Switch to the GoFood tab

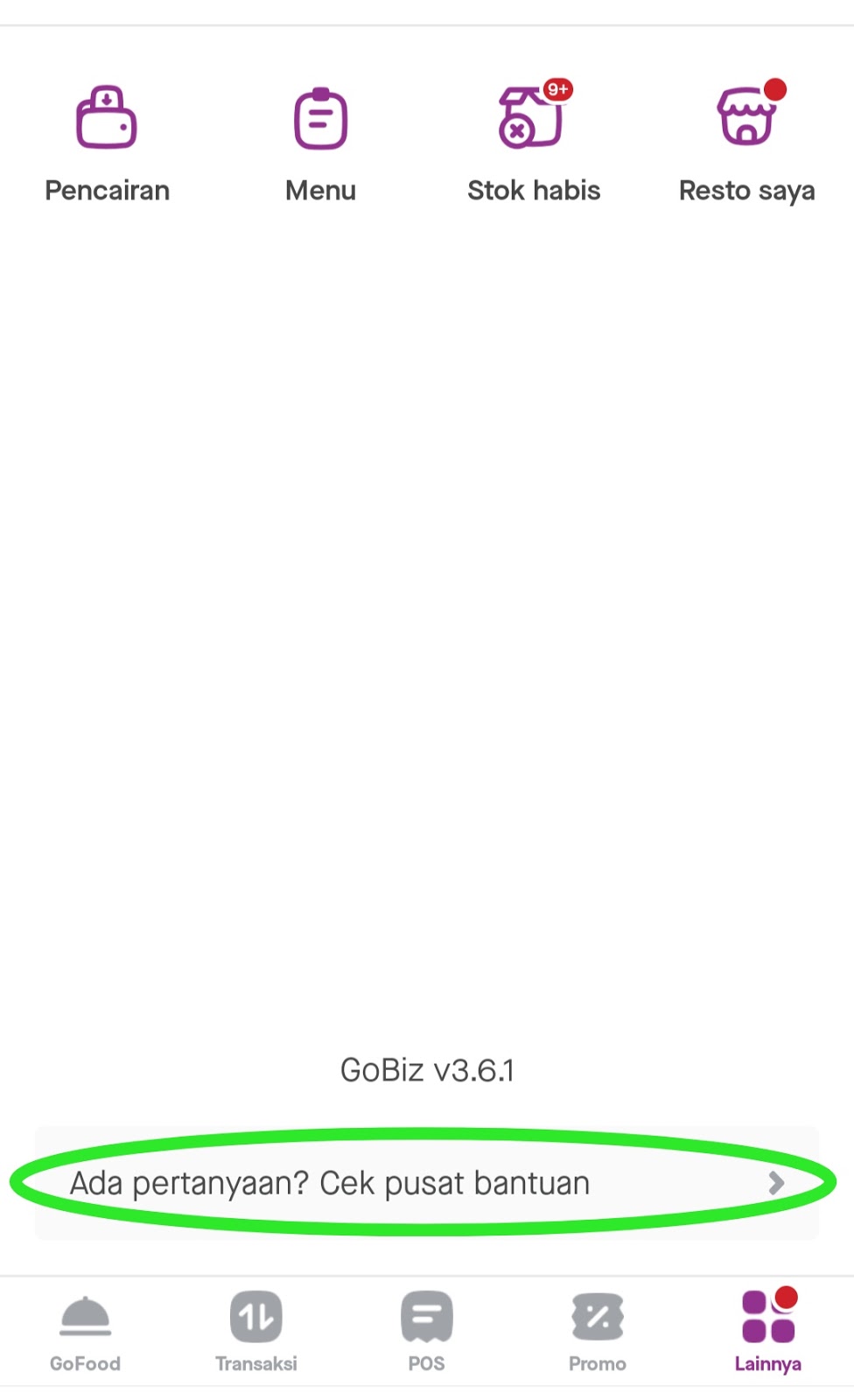click(x=85, y=1333)
